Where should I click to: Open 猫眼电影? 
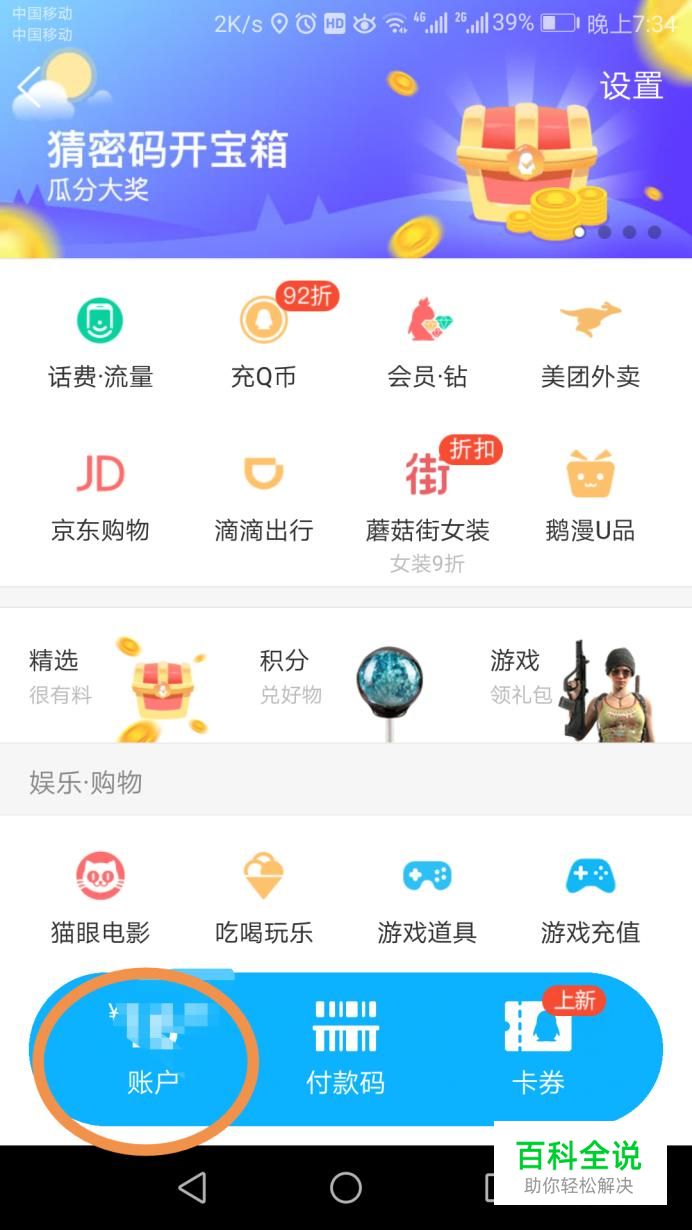point(100,898)
